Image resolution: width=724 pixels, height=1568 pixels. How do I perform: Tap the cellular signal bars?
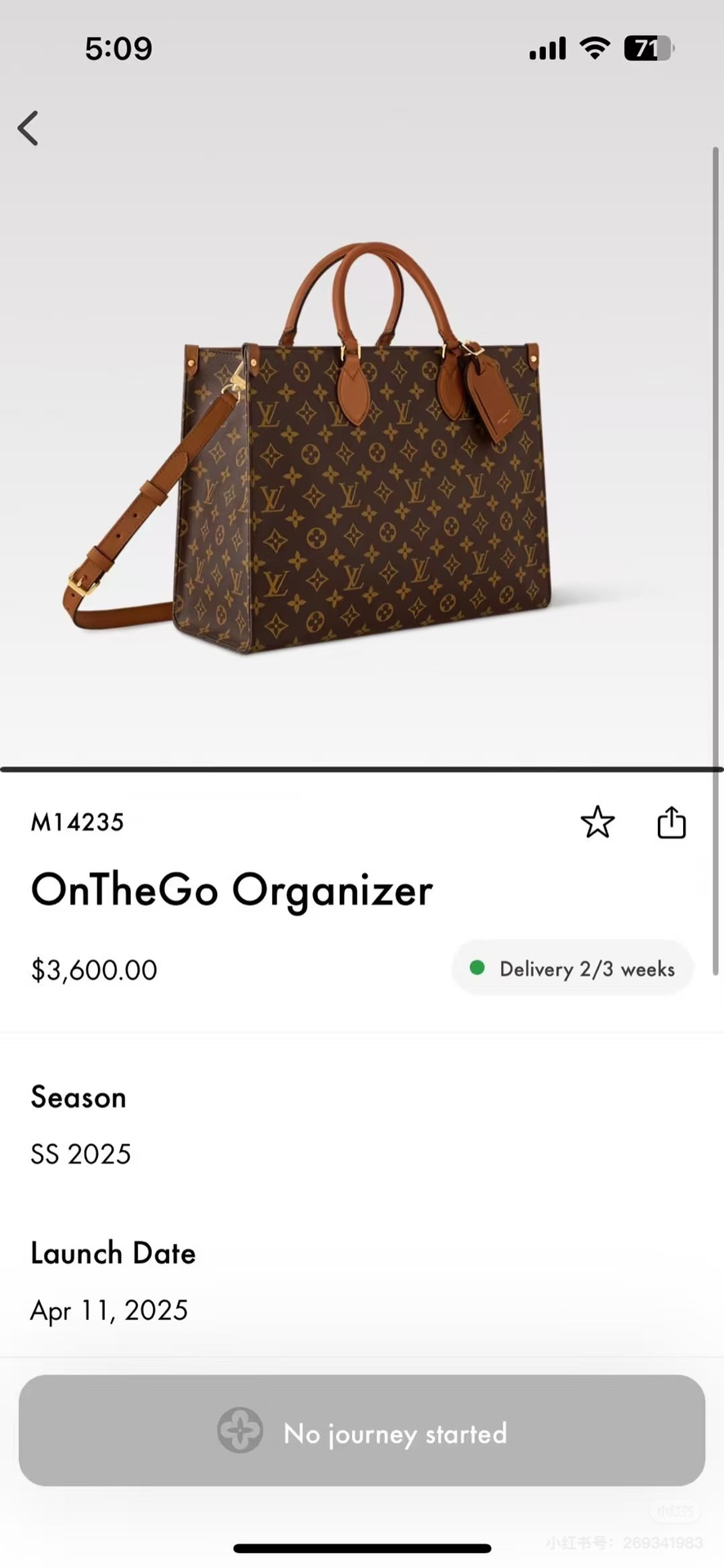(x=546, y=48)
